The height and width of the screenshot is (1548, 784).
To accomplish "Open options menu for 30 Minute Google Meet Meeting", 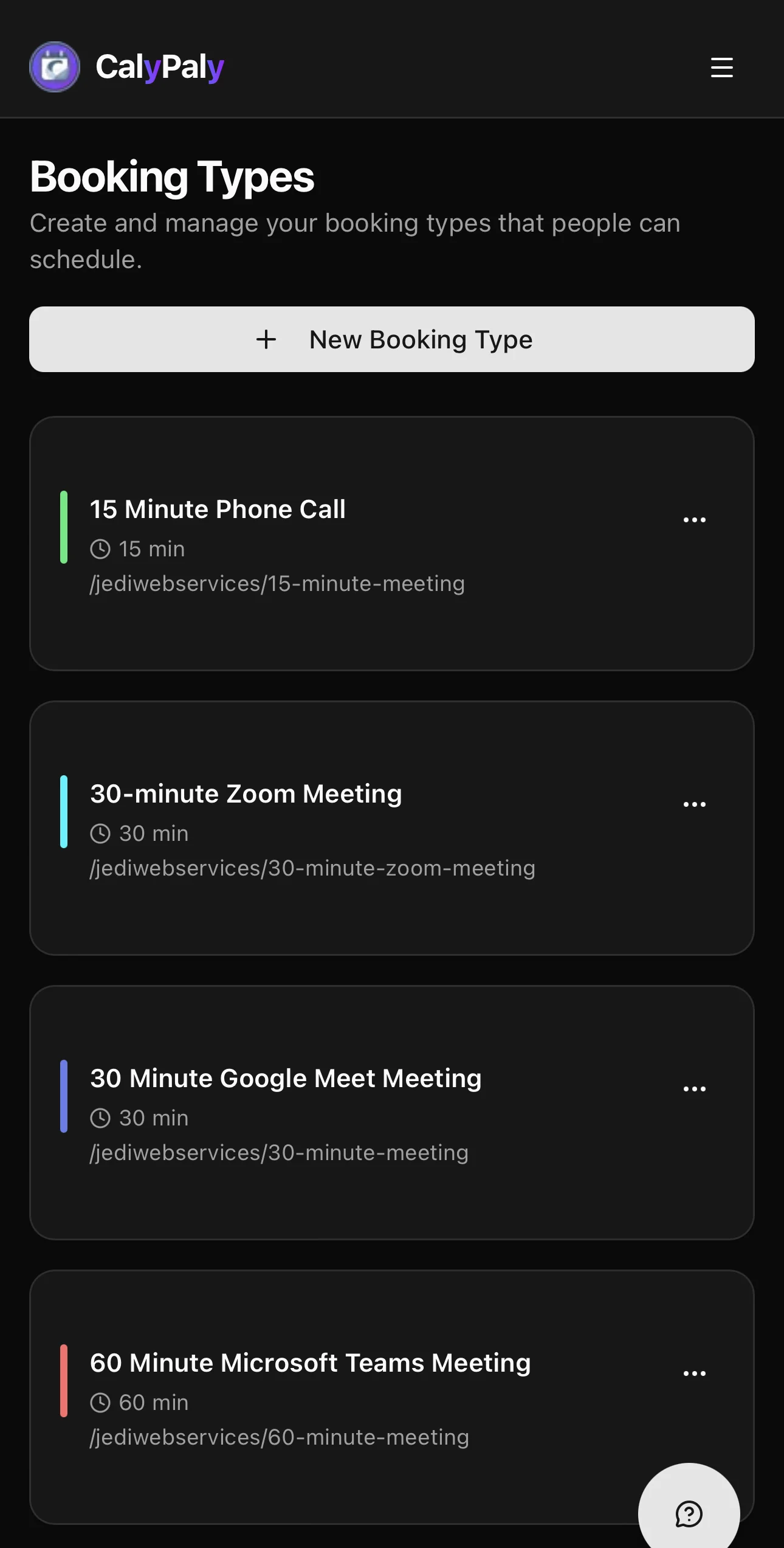I will (694, 1088).
